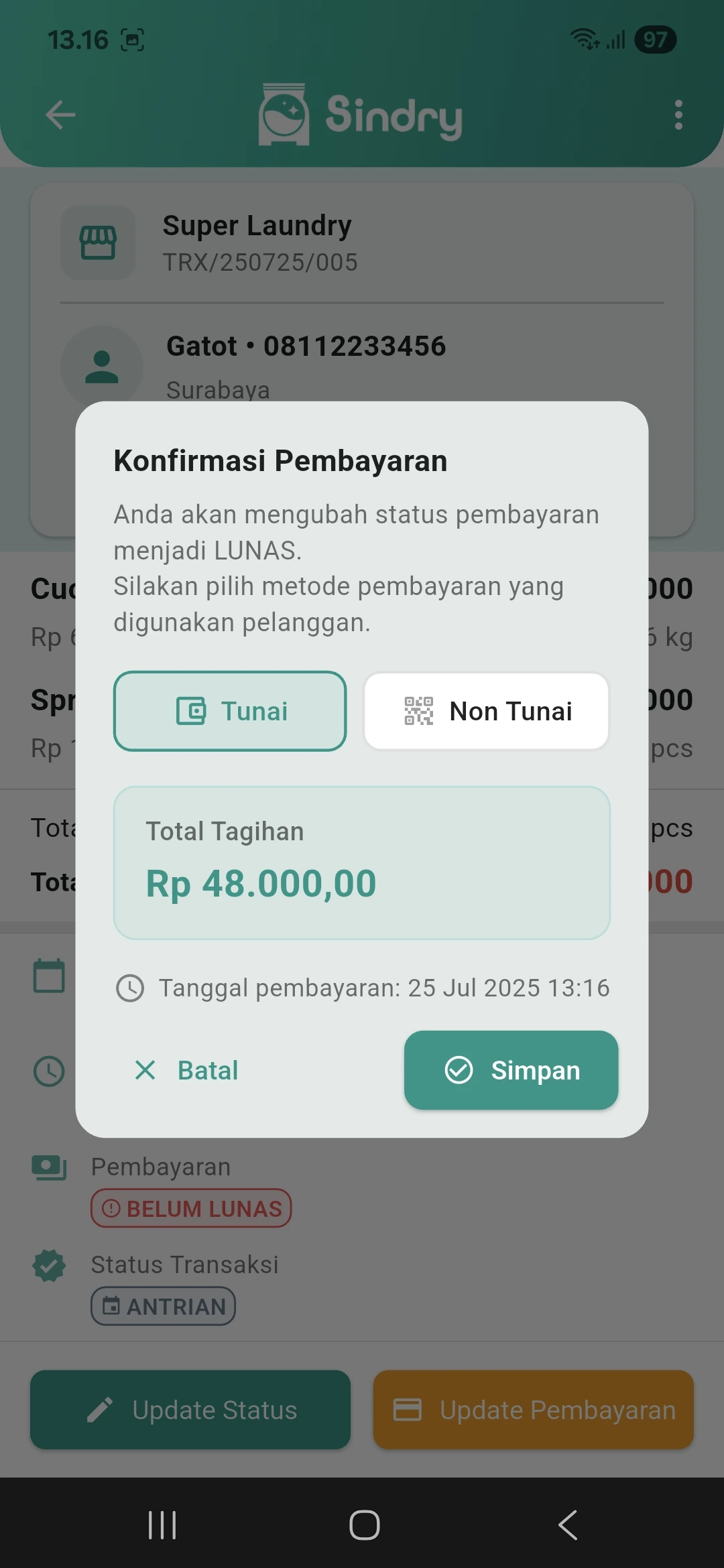Tap the QR code icon on Non Tunai
The width and height of the screenshot is (724, 1568).
coord(417,711)
